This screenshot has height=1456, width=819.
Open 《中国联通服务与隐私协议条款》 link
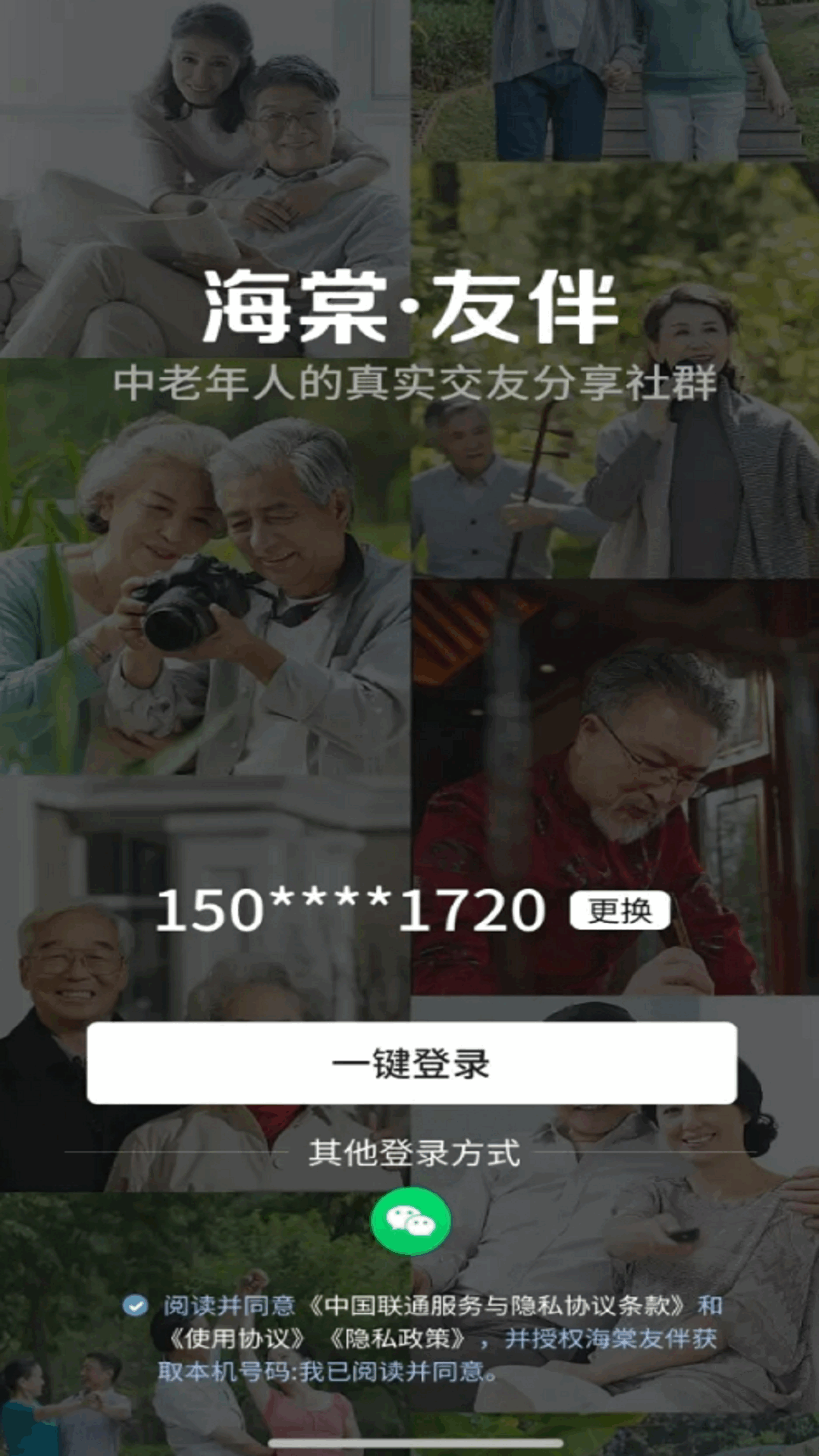pos(497,1306)
